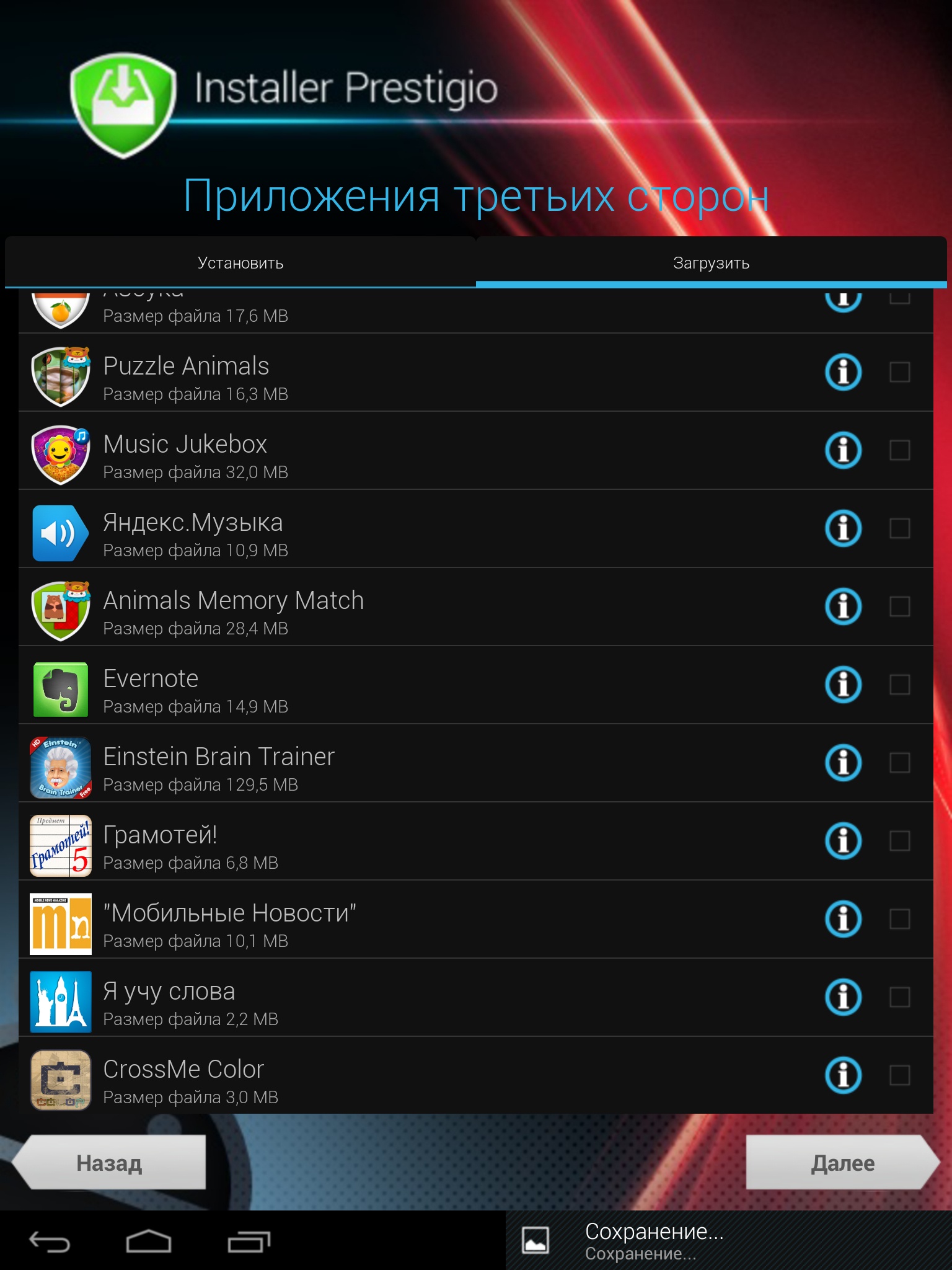Switch to the Загрузить tab
This screenshot has width=952, height=1270.
click(711, 263)
